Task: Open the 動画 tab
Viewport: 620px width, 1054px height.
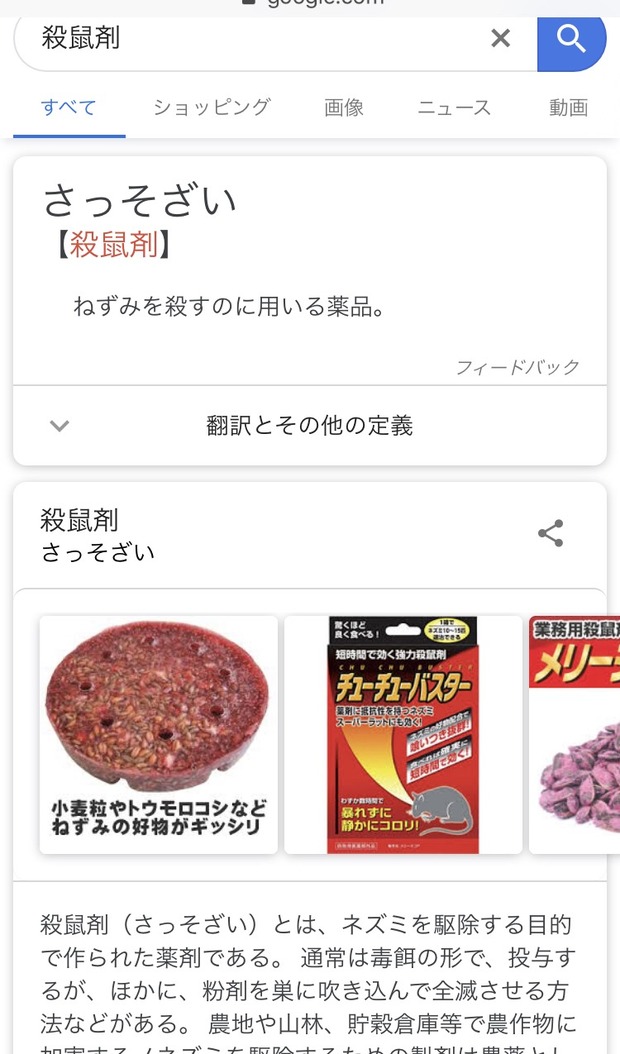Action: pos(568,108)
